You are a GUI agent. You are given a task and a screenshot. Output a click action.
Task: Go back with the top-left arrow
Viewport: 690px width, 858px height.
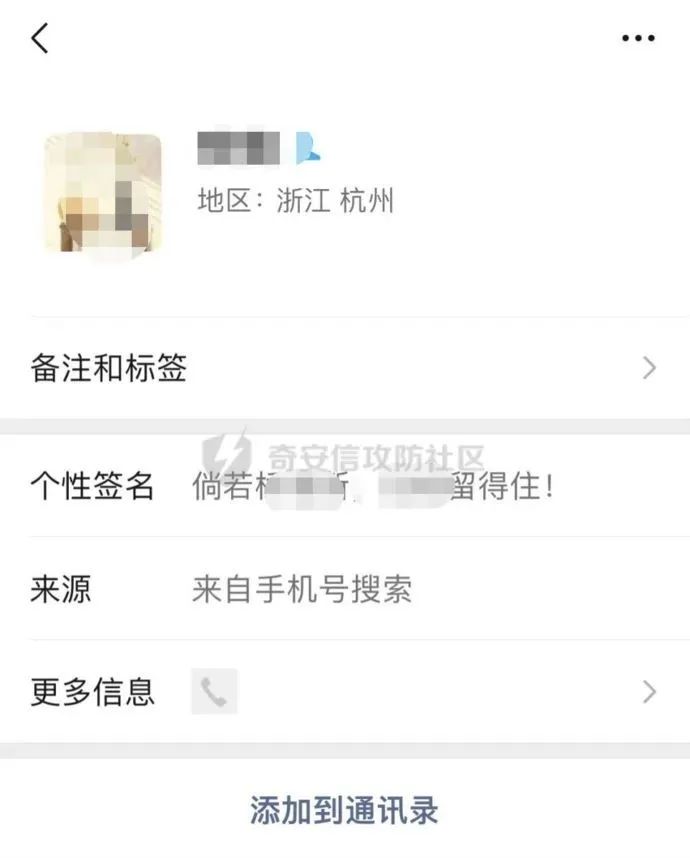click(40, 39)
